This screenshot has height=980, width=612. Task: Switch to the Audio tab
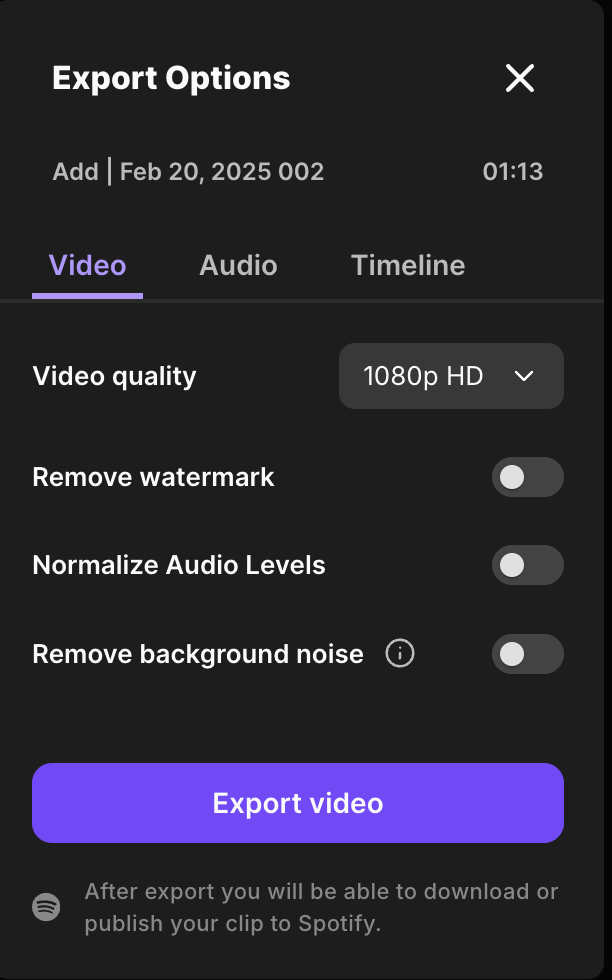[x=238, y=265]
